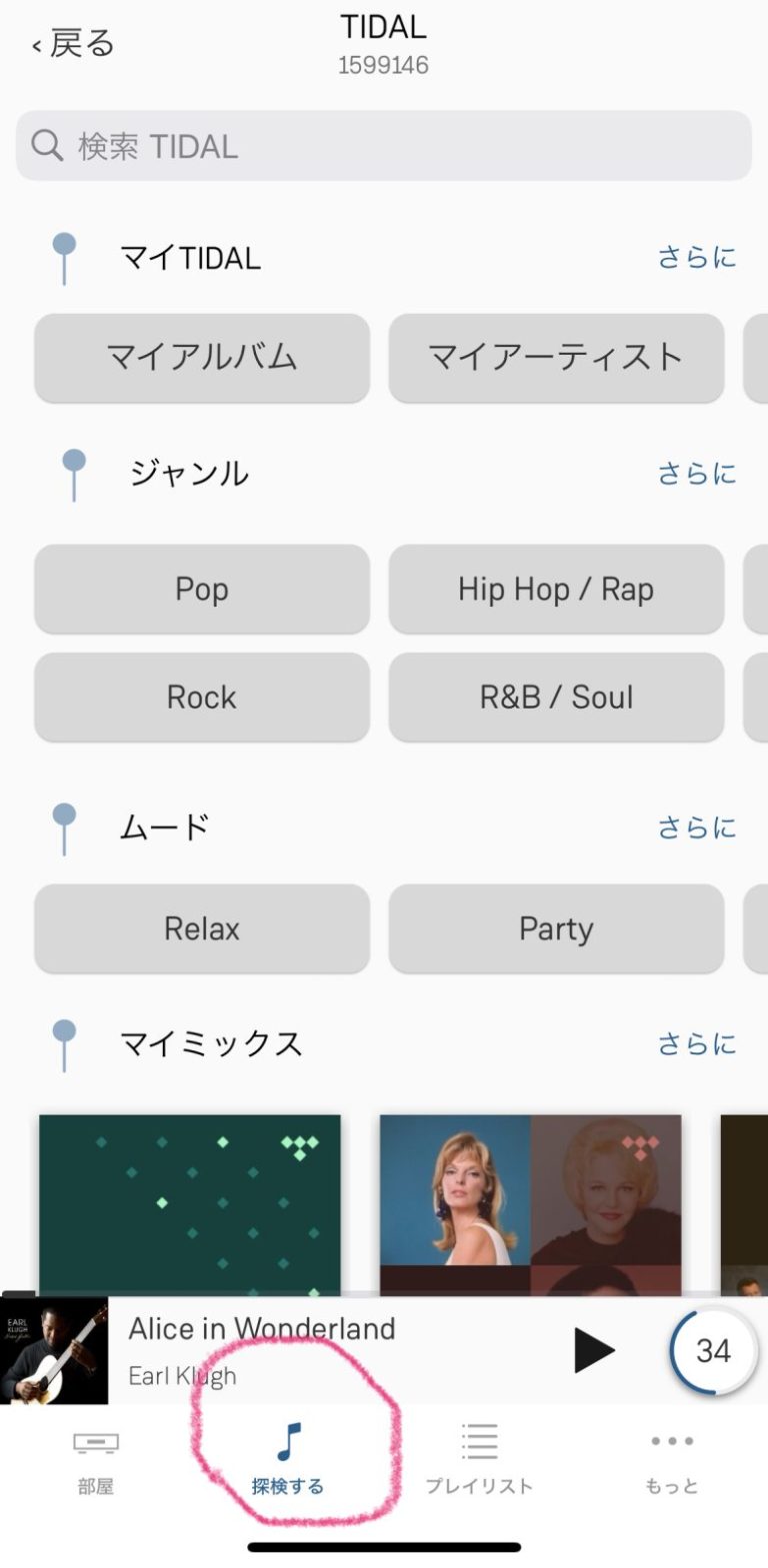This screenshot has width=768, height=1568.
Task: Click the pin icon next to マイTIDAL
Action: [63, 257]
